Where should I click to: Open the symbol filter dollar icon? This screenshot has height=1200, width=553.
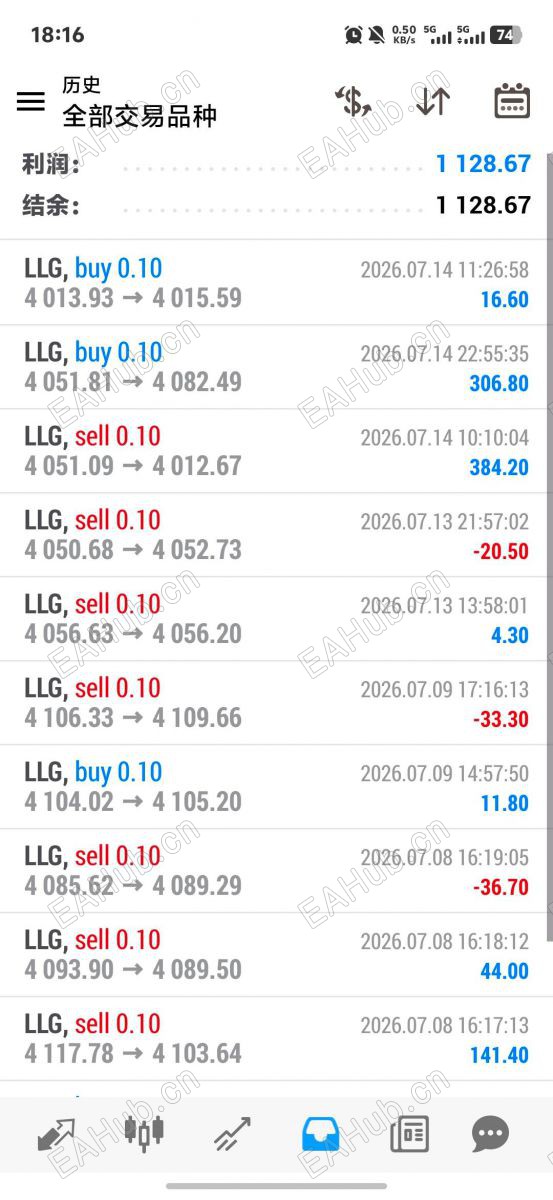[x=353, y=101]
